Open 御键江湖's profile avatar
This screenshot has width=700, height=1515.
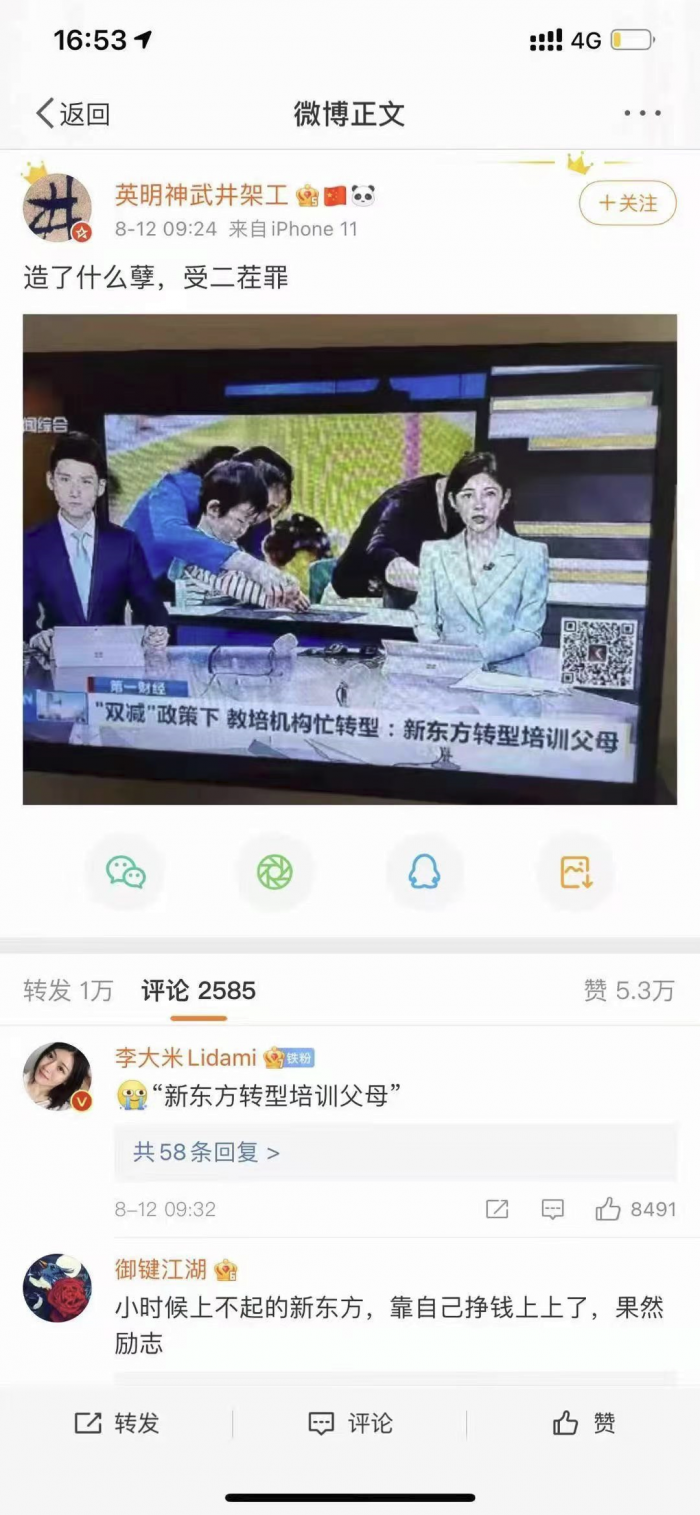(x=57, y=1288)
